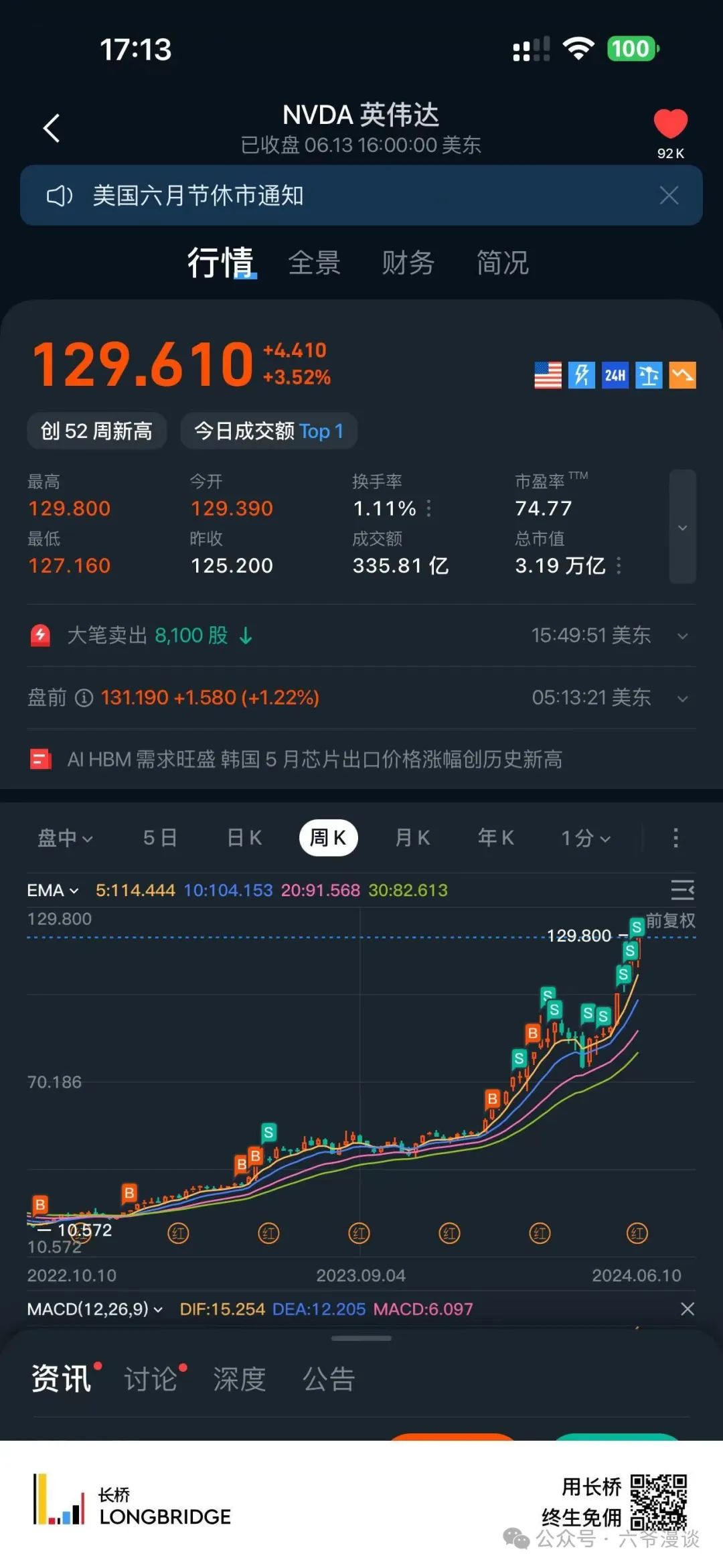Open the AI HBM 需求旺盛 news headline
Image resolution: width=723 pixels, height=1568 pixels.
click(315, 760)
